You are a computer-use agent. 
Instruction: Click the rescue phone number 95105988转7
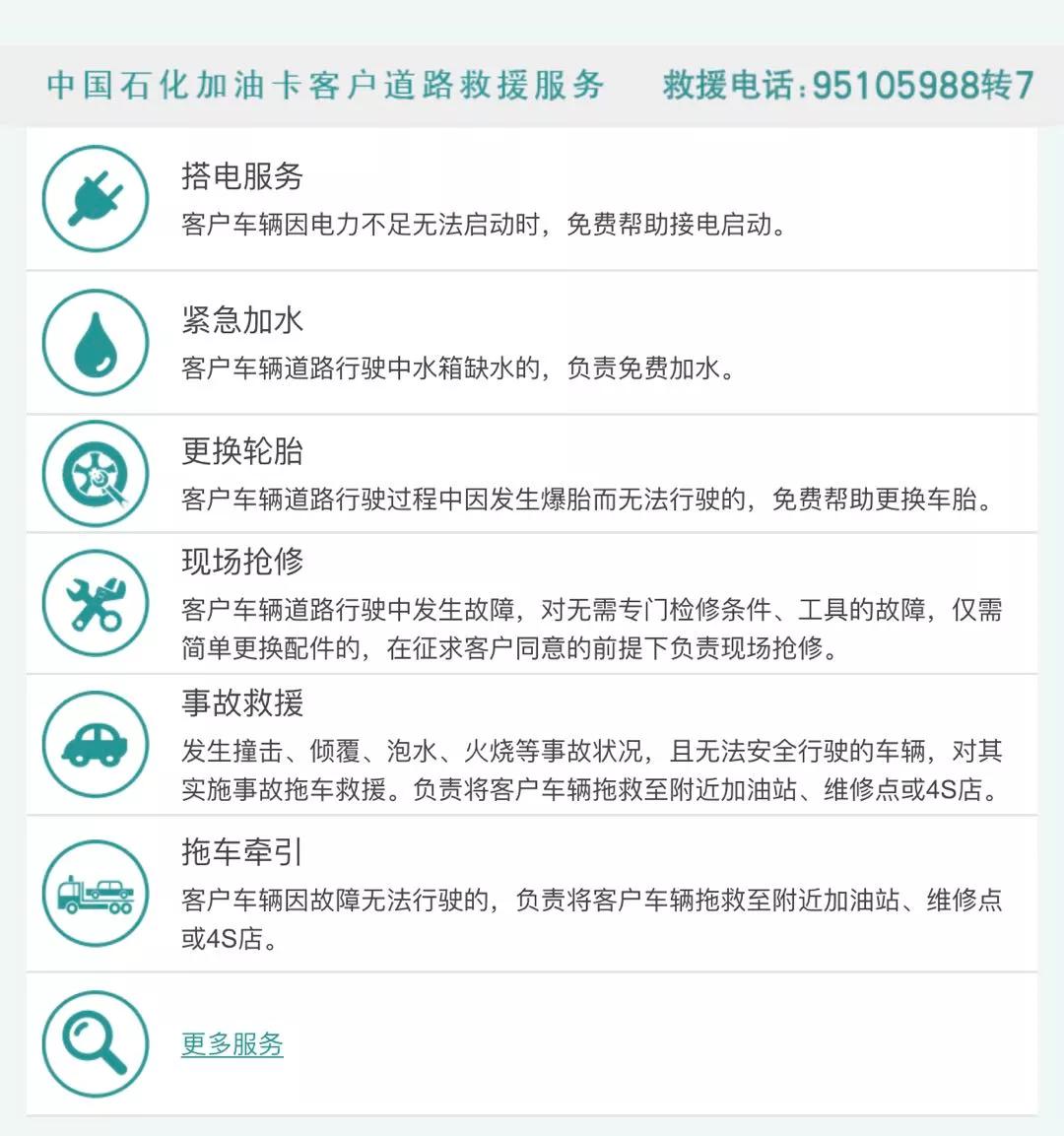pos(920,86)
